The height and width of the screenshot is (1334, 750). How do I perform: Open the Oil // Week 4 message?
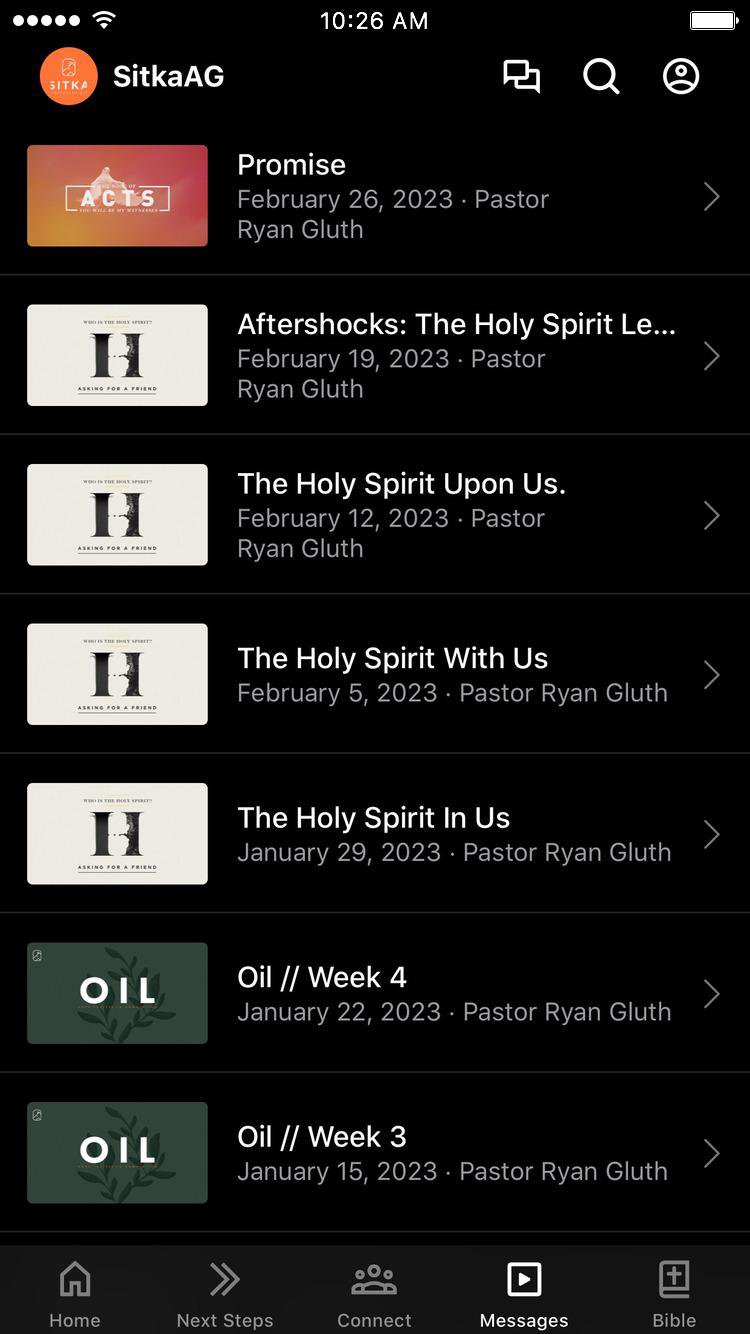pos(375,994)
